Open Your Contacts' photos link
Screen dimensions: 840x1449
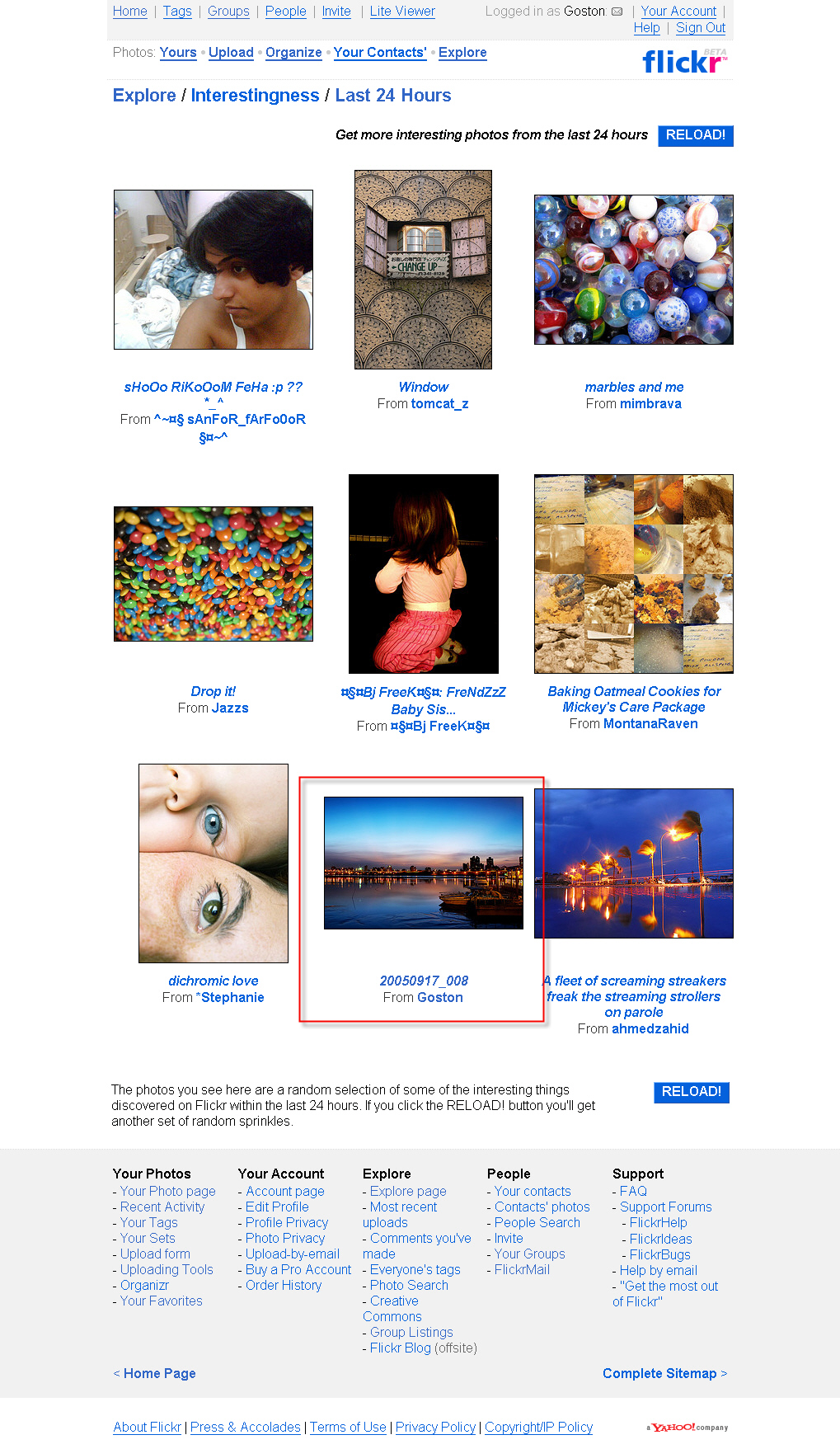(380, 53)
